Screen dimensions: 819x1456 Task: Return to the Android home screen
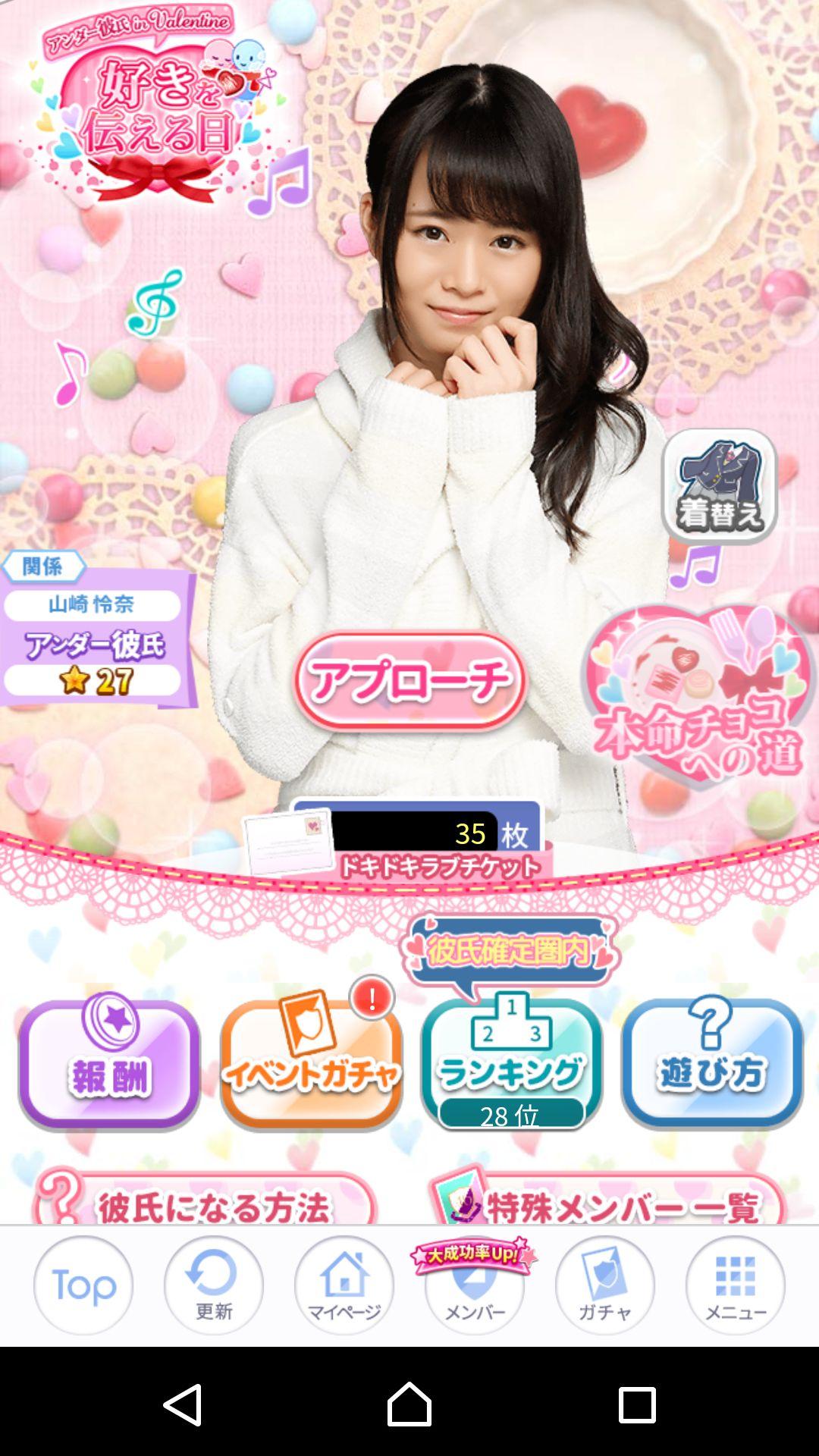(x=409, y=1405)
